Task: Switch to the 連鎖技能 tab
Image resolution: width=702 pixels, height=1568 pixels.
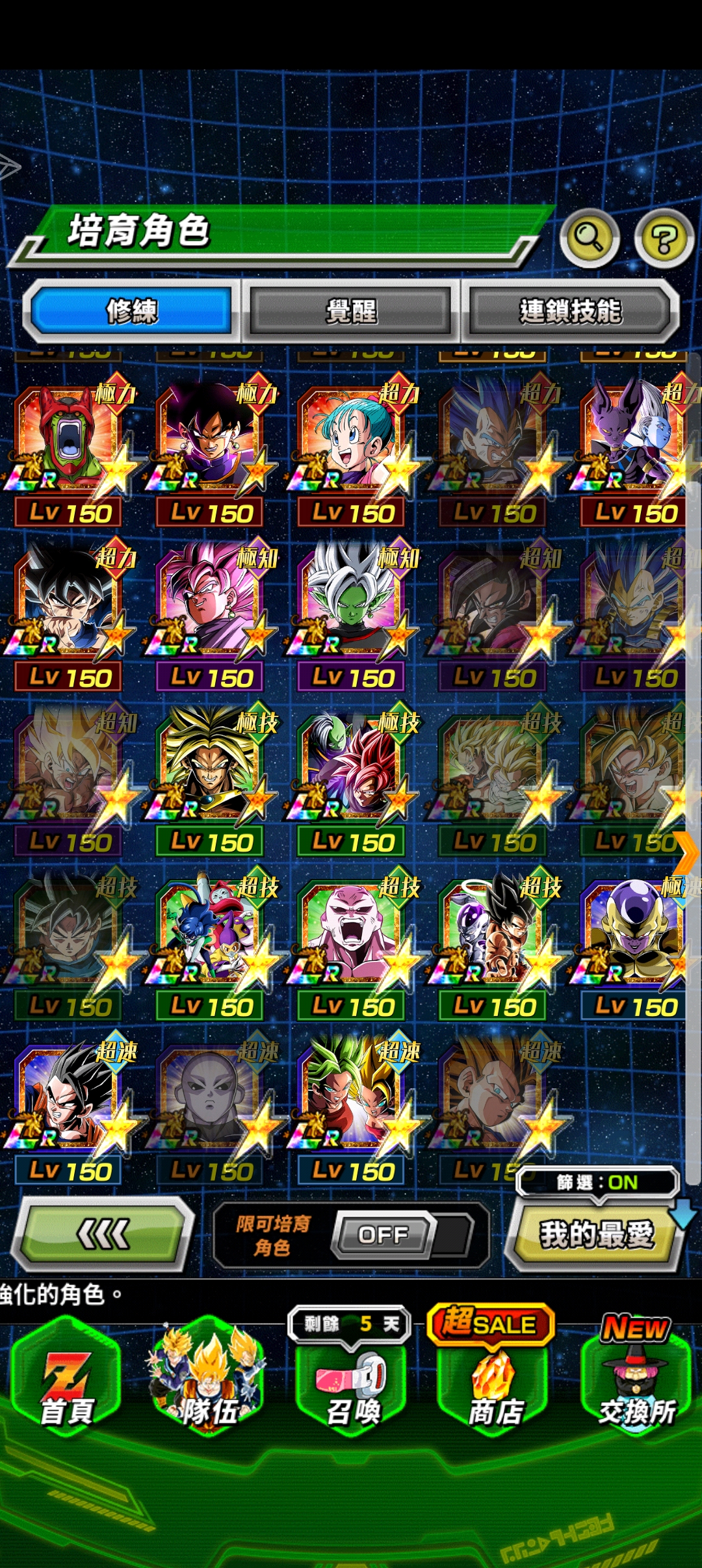Action: (570, 311)
